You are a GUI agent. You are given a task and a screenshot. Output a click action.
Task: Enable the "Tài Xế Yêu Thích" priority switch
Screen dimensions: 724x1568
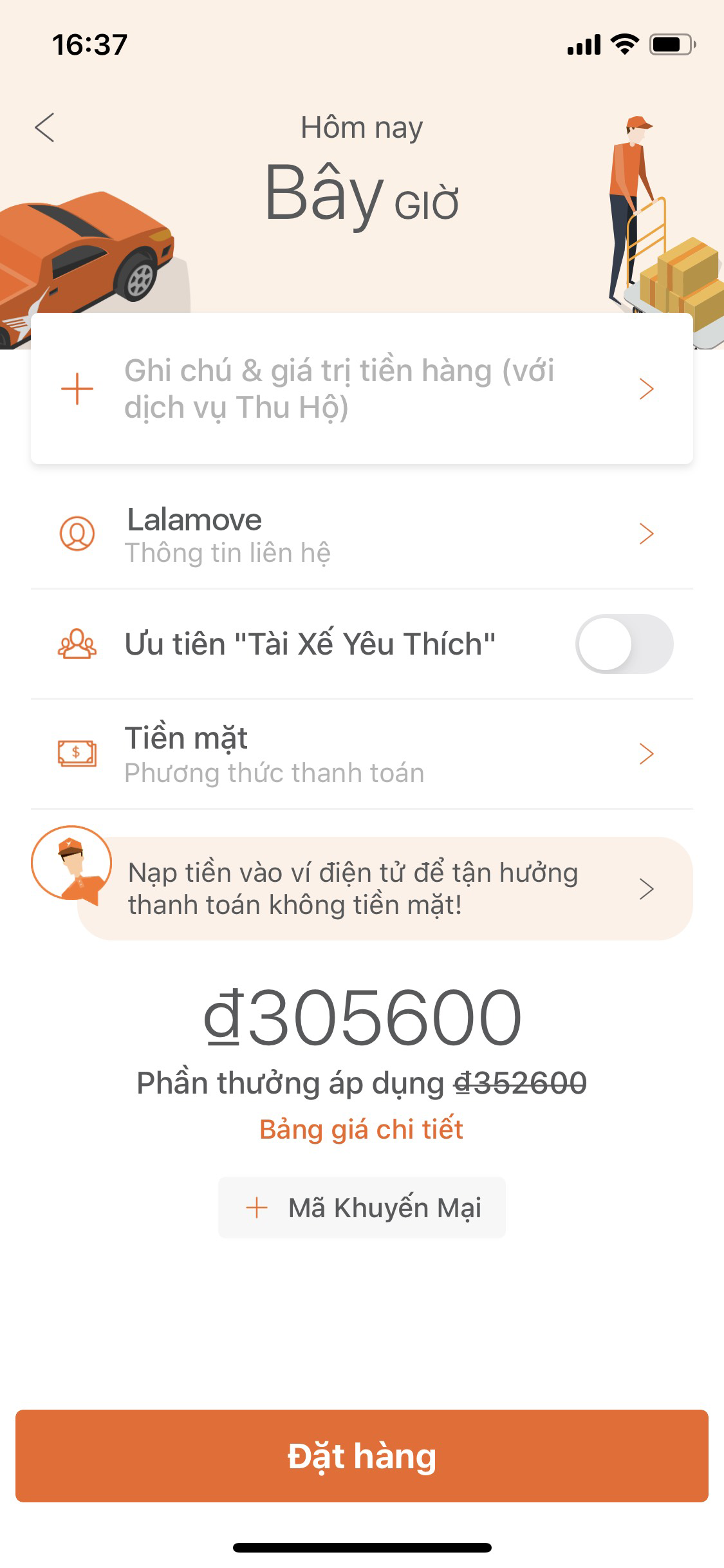624,644
